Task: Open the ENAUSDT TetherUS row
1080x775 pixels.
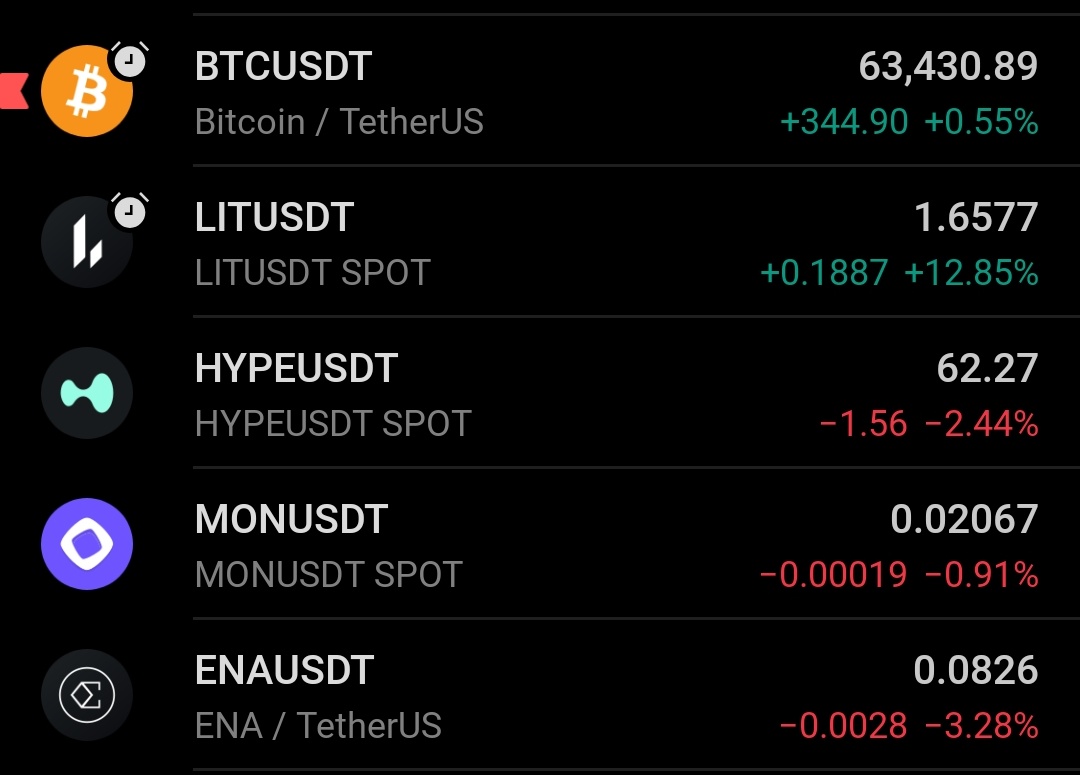Action: click(540, 694)
